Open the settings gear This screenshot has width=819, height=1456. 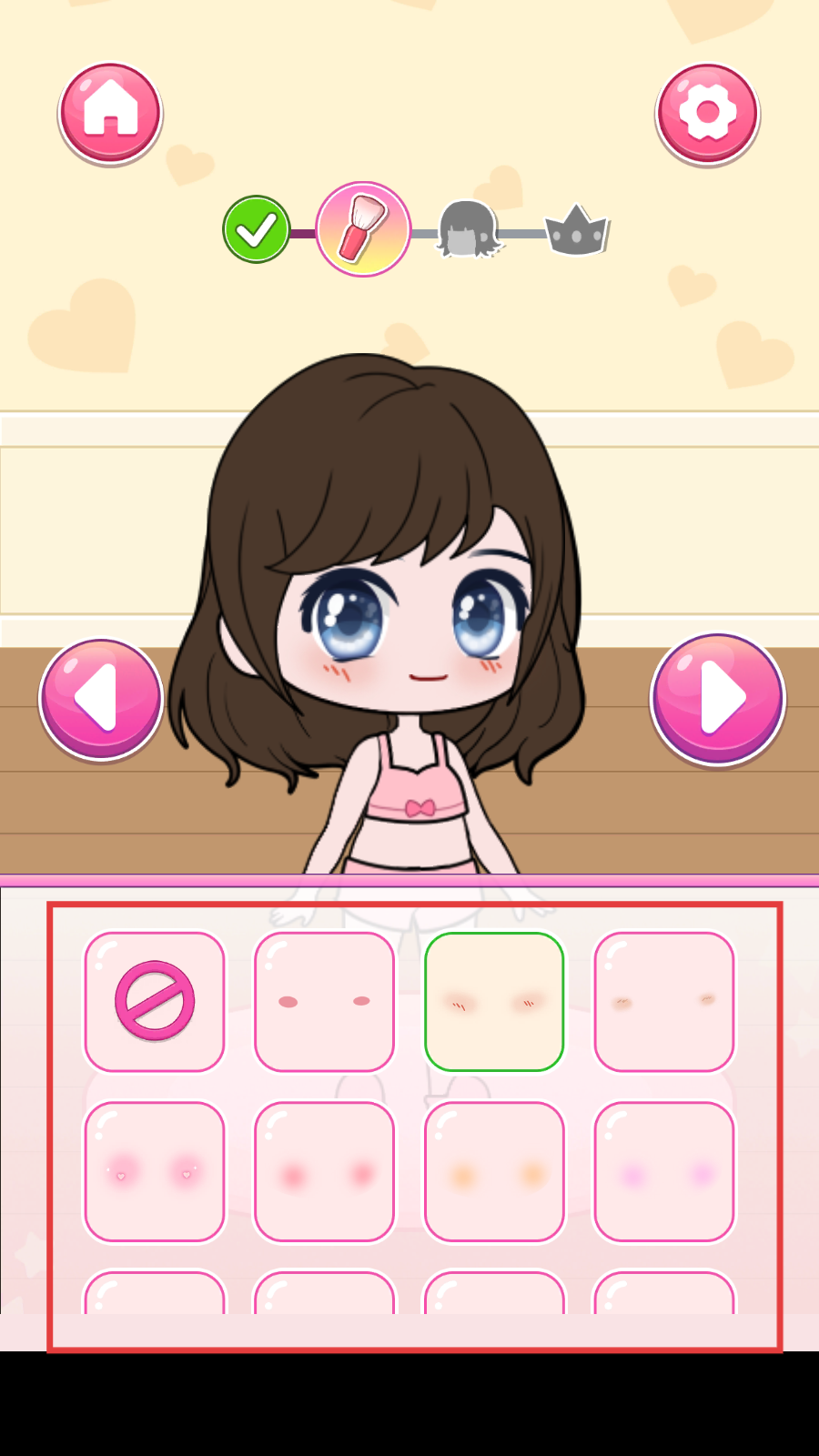[x=707, y=113]
